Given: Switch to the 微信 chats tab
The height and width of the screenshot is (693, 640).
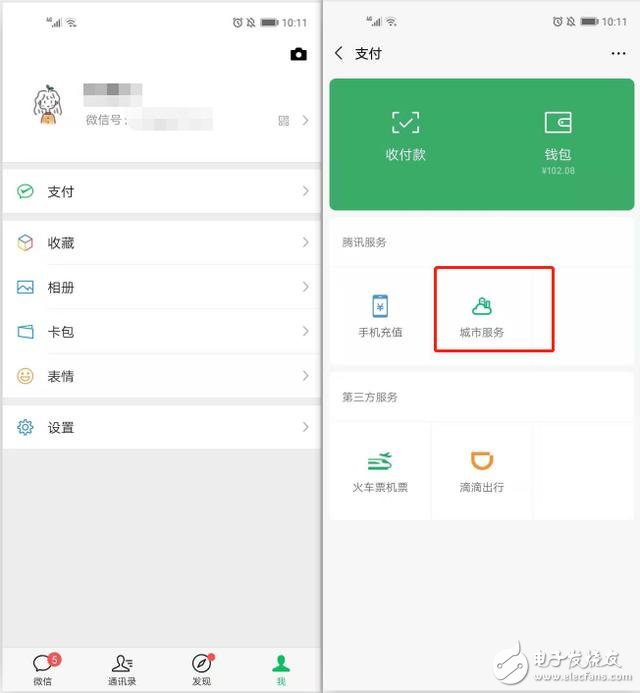Looking at the screenshot, I should click(x=42, y=668).
